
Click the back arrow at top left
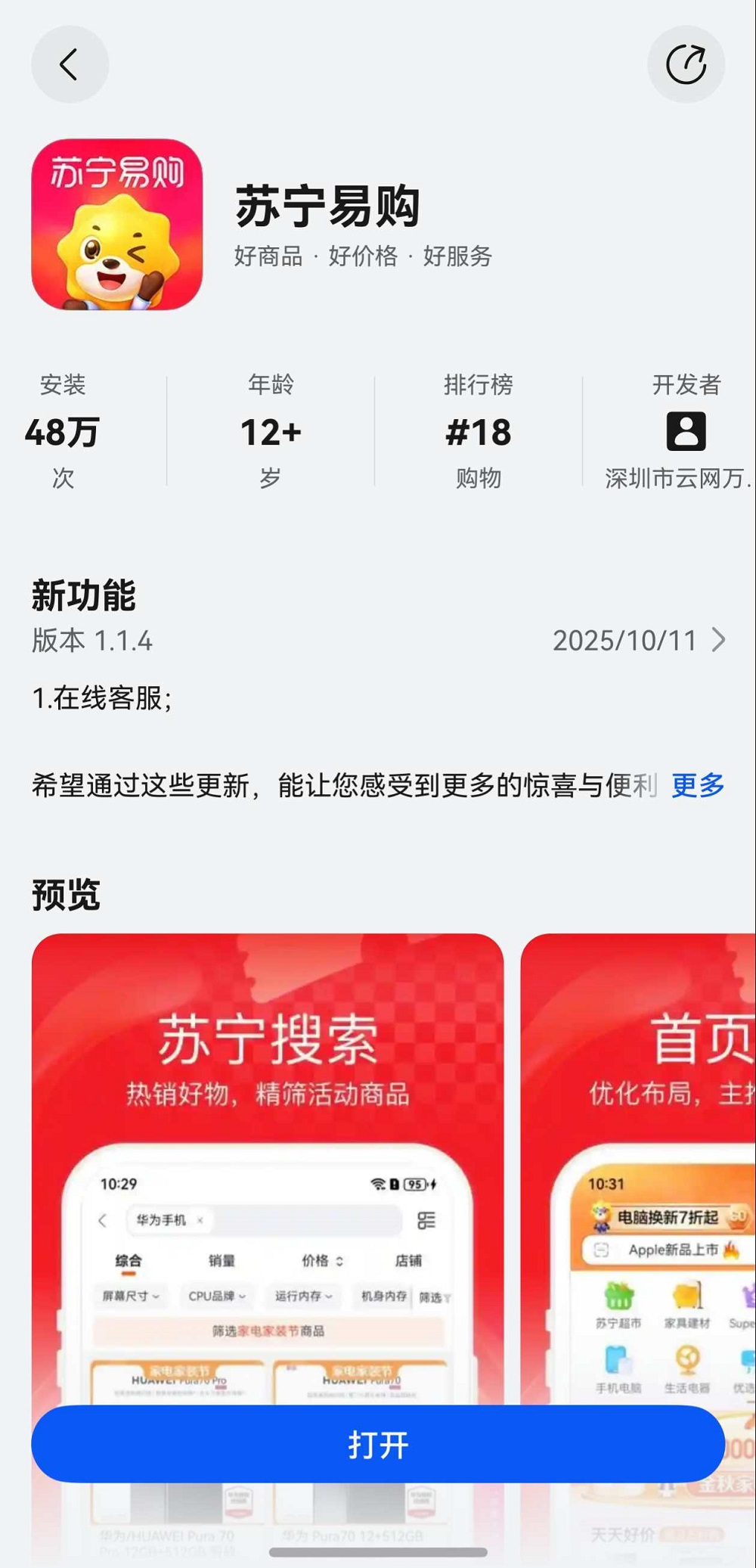click(70, 64)
